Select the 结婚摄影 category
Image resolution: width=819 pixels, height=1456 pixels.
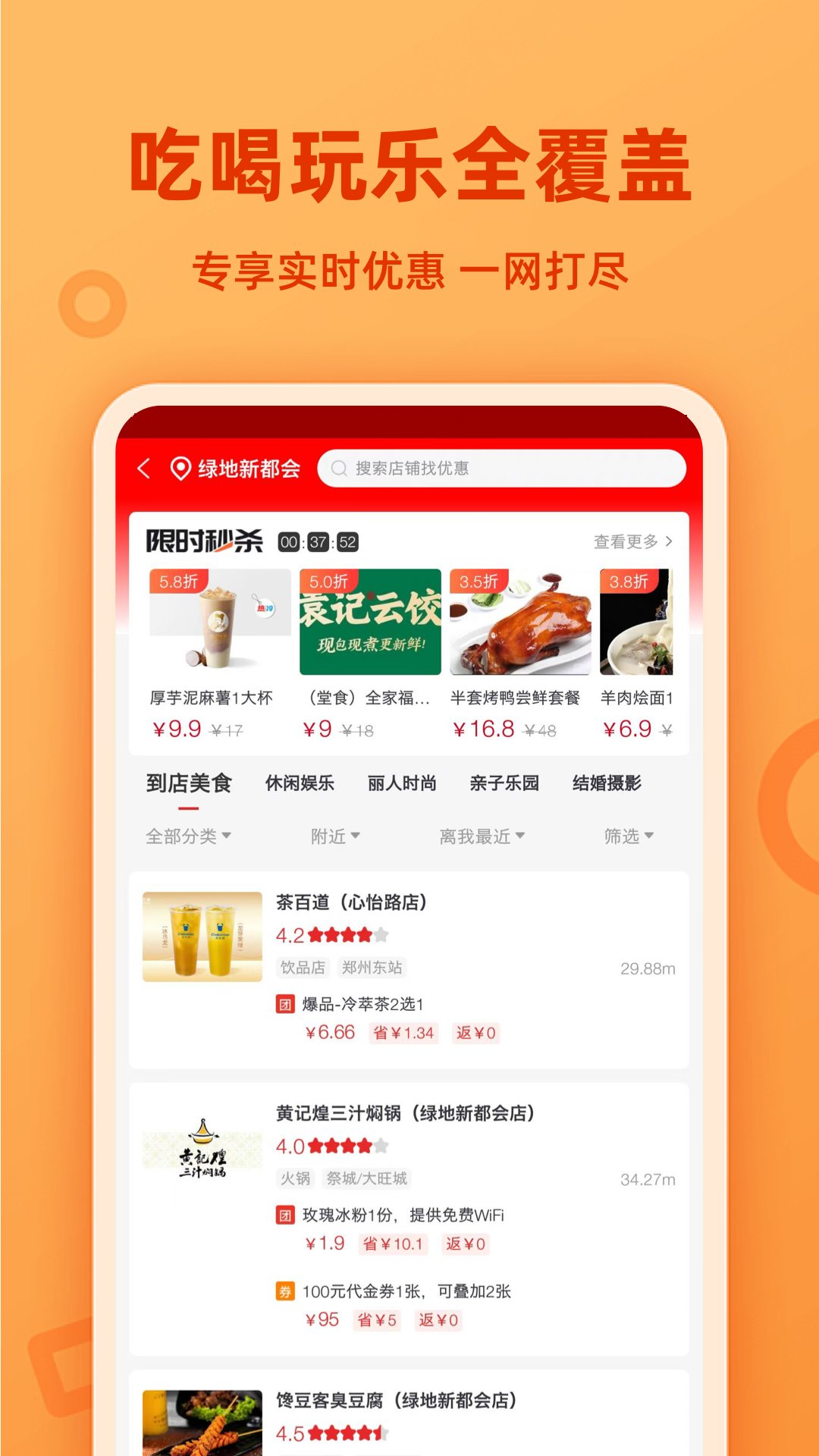coord(606,783)
